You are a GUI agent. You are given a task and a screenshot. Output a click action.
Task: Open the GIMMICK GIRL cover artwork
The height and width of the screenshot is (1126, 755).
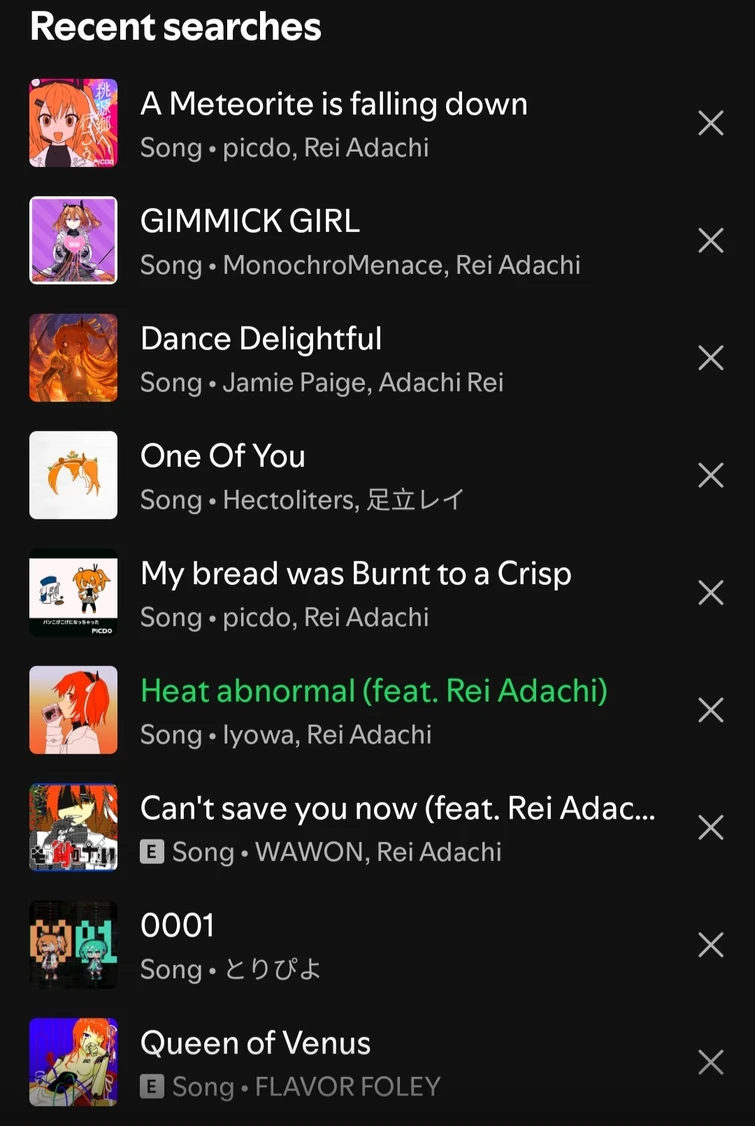pos(73,240)
